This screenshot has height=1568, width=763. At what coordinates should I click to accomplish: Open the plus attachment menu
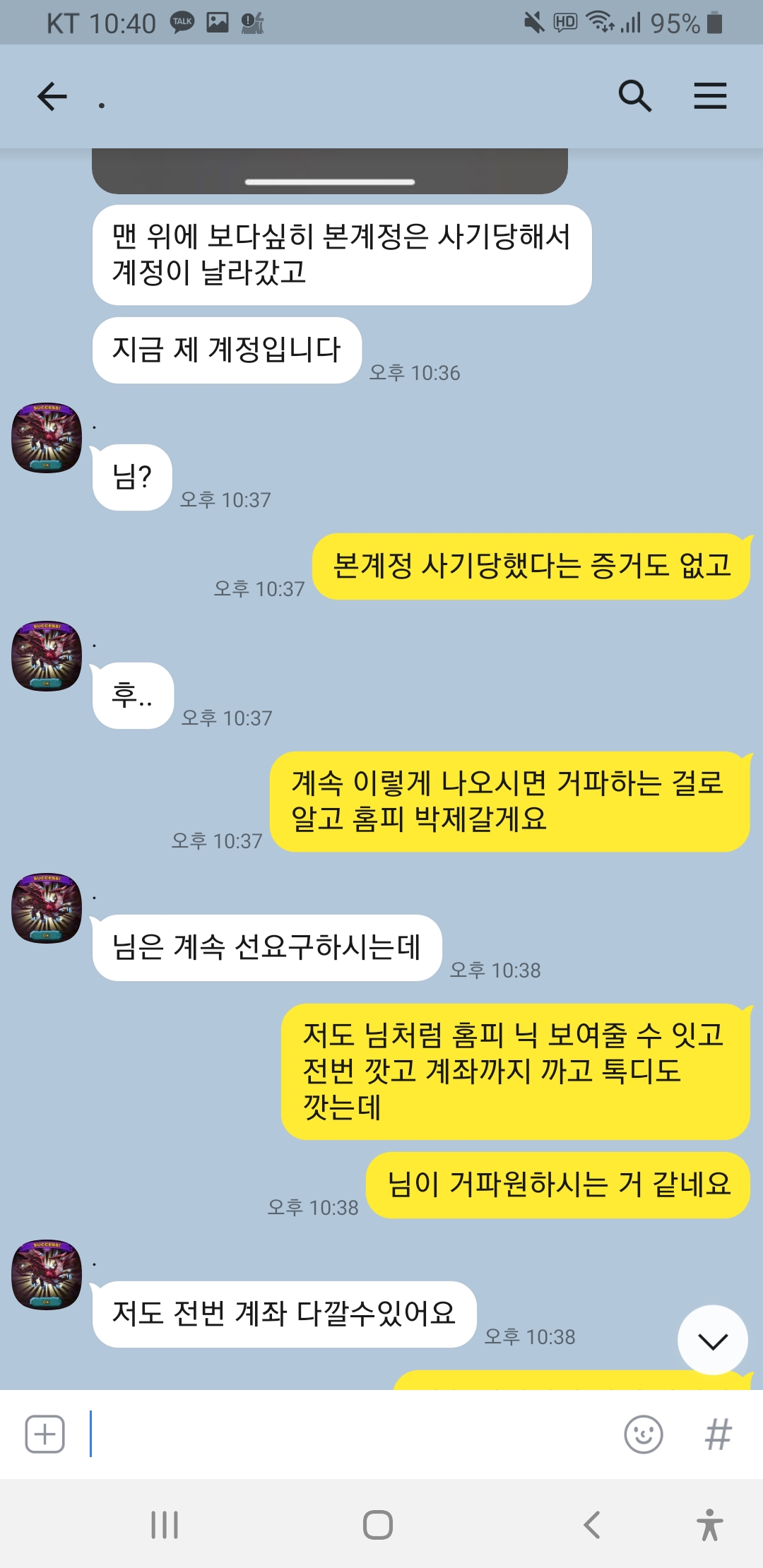[x=45, y=1435]
